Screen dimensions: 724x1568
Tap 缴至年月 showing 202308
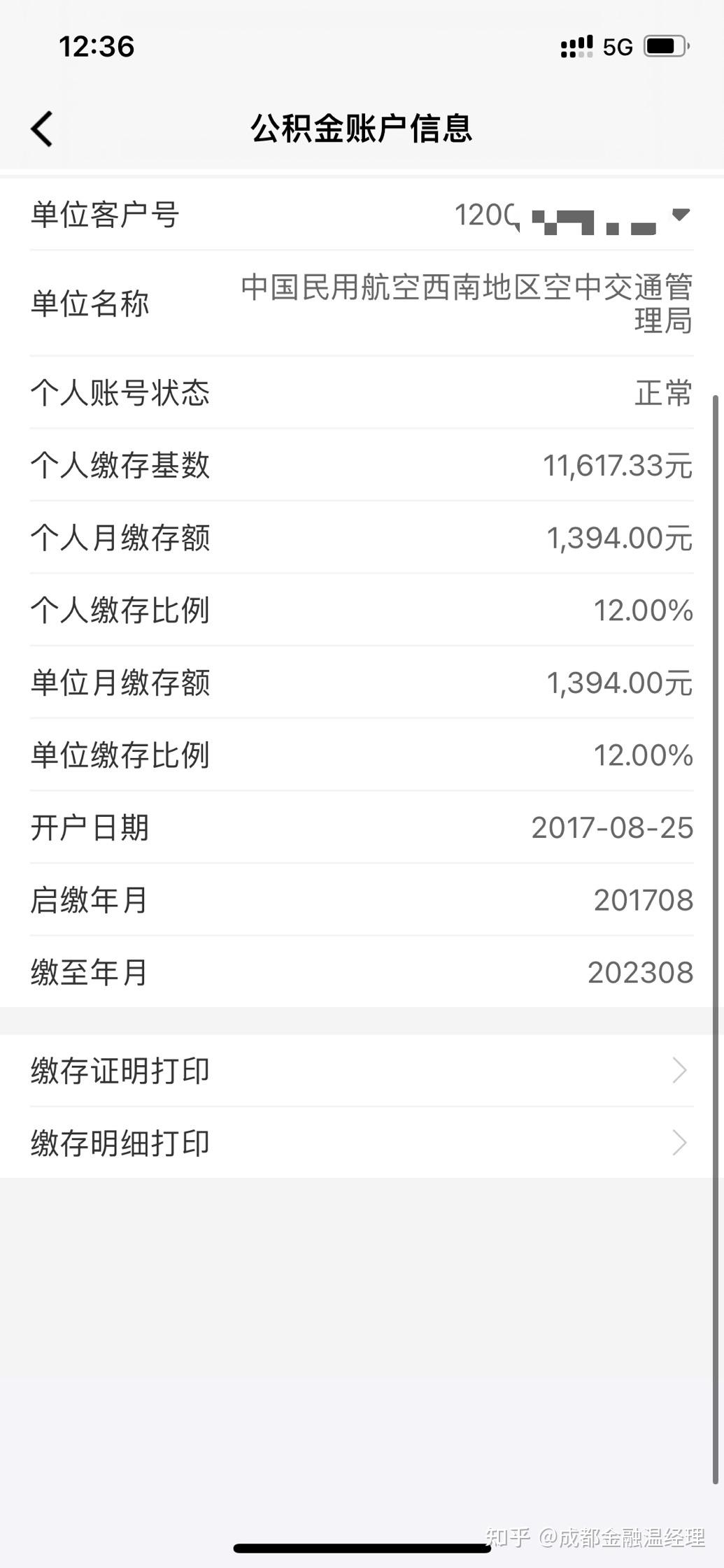click(638, 971)
